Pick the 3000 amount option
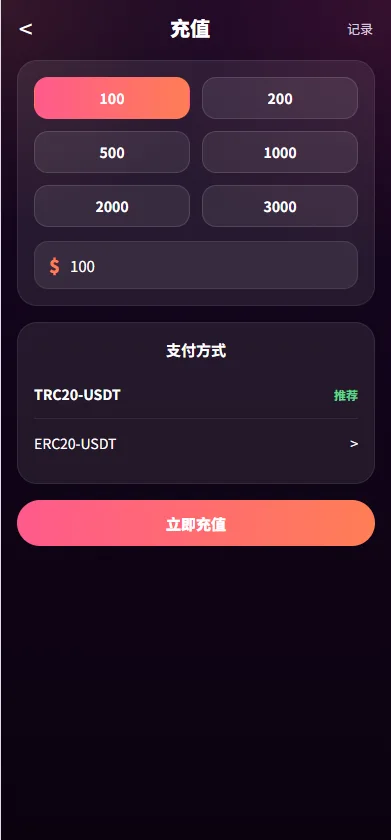 [280, 206]
